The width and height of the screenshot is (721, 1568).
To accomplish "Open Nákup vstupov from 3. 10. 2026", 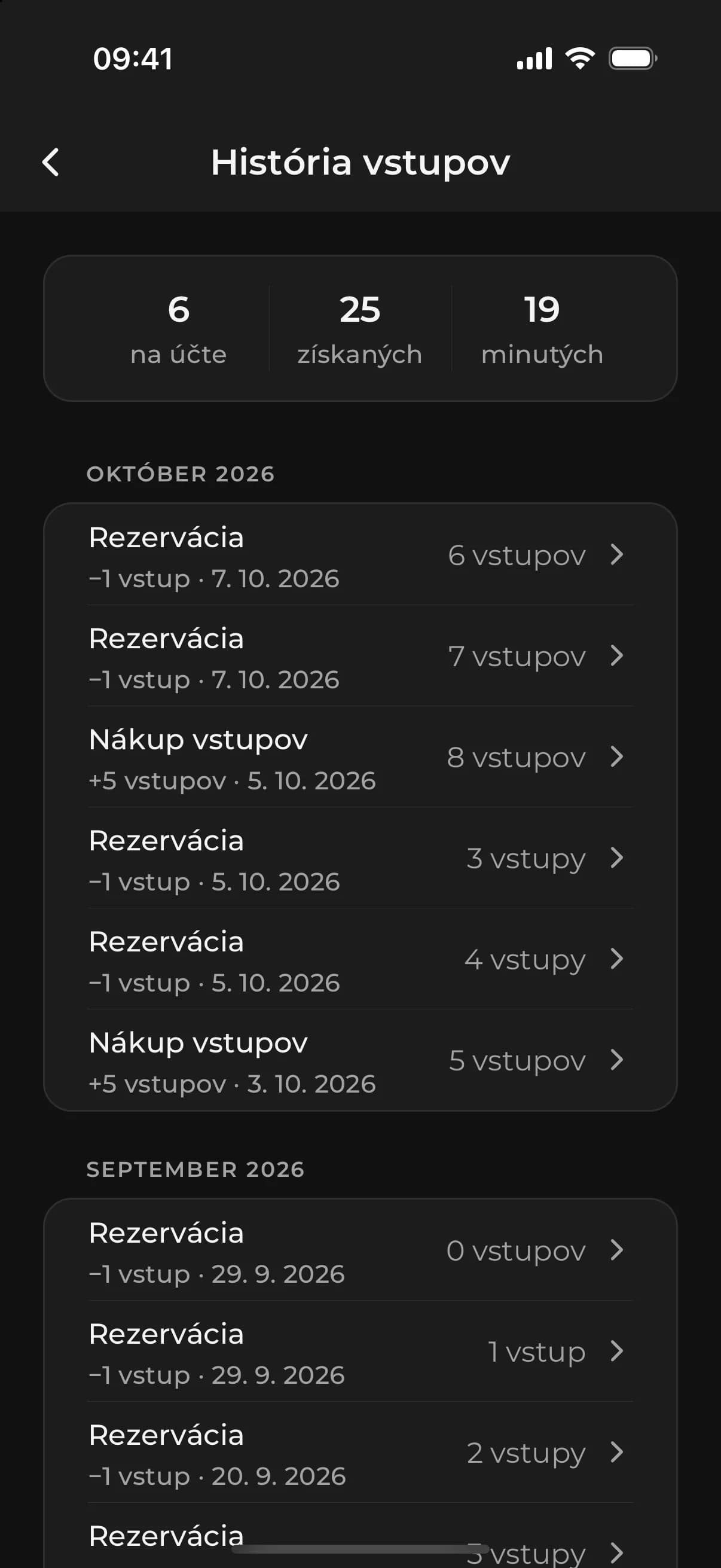I will click(360, 1060).
